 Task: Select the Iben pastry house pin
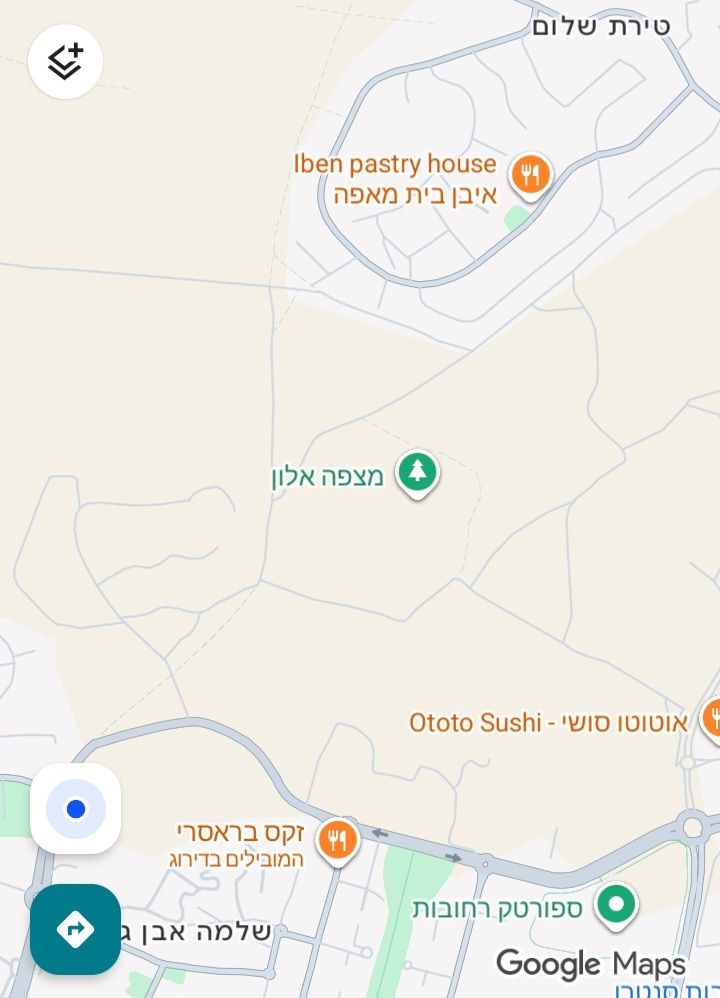pos(530,176)
